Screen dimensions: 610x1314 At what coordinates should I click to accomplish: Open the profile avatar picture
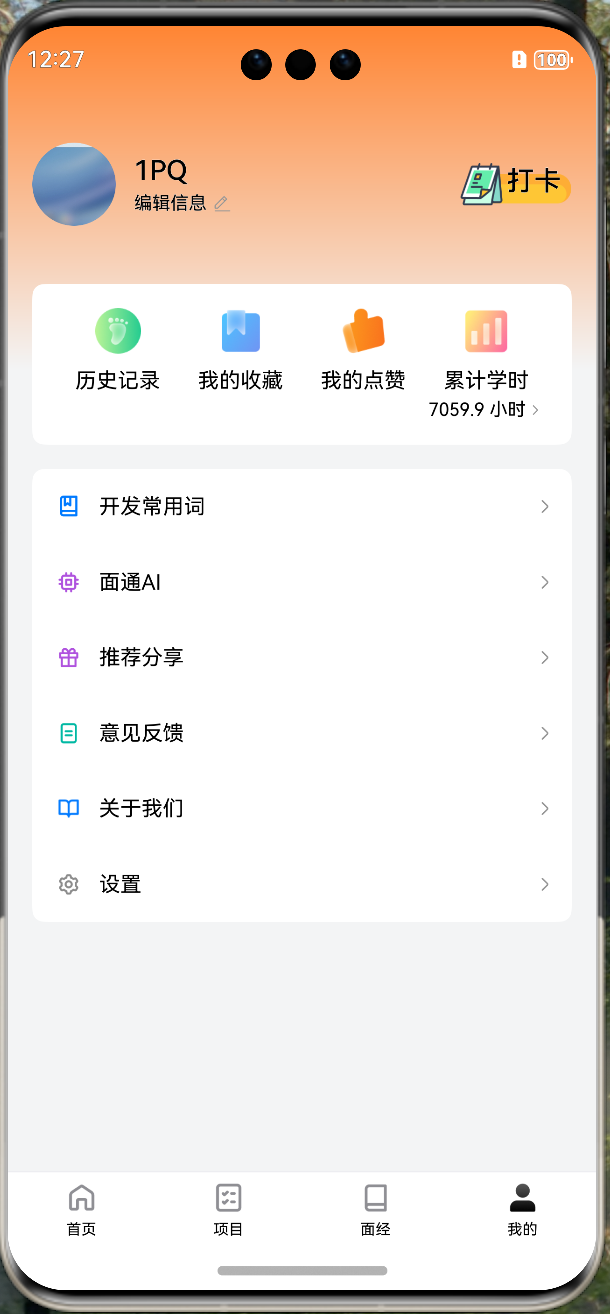pos(74,185)
